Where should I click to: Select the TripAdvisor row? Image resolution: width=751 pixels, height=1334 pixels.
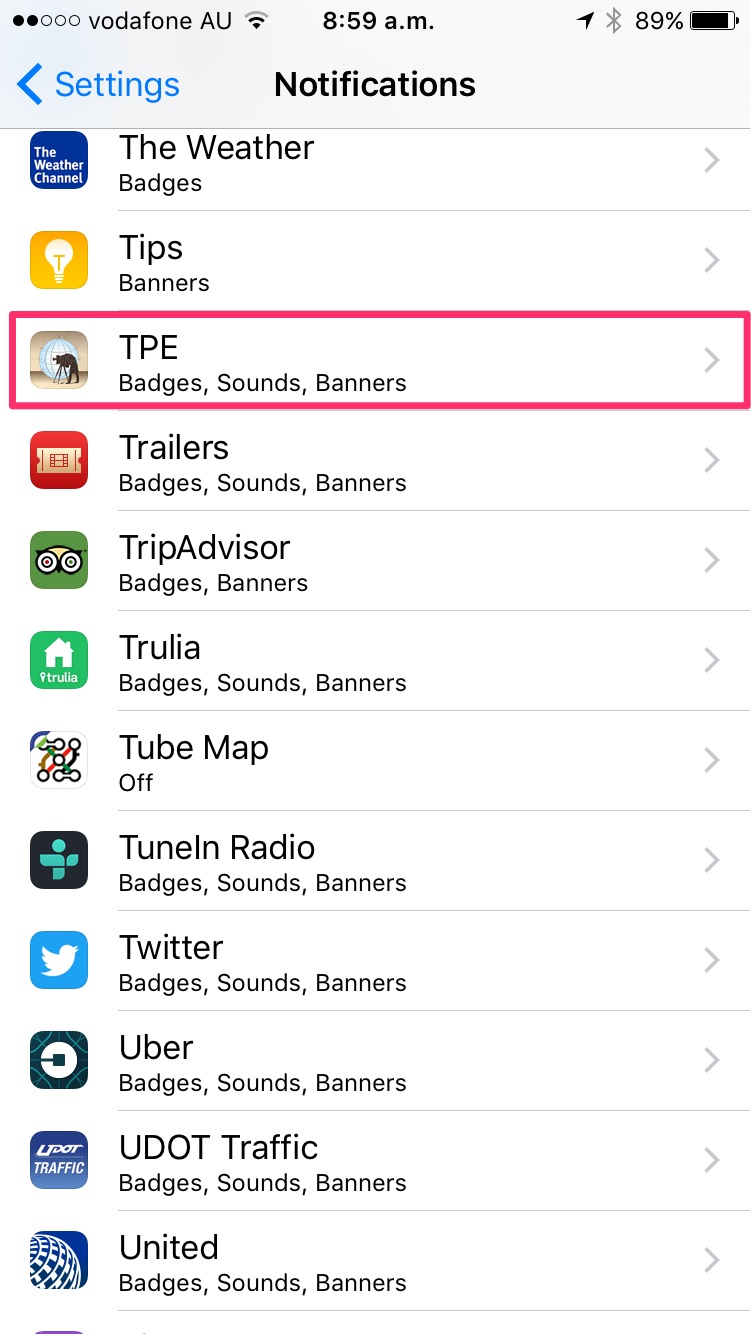[375, 560]
